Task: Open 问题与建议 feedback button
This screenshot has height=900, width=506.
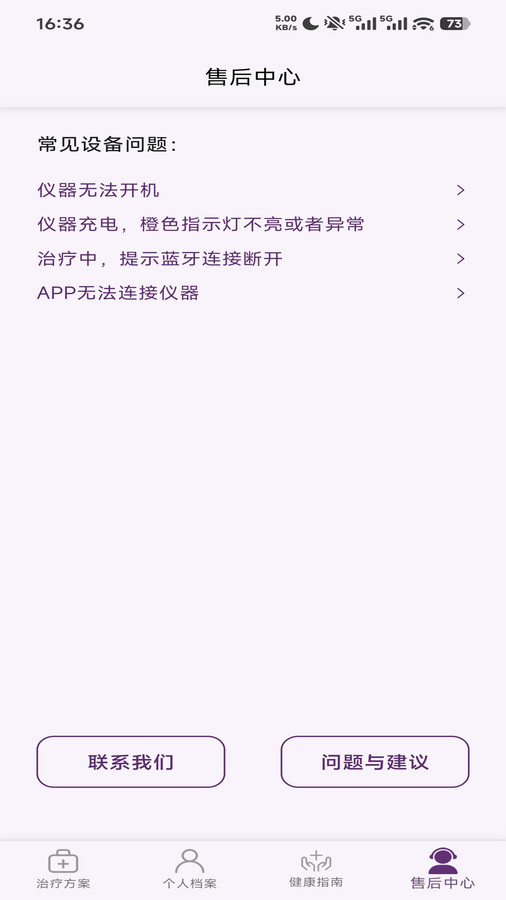Action: point(375,762)
